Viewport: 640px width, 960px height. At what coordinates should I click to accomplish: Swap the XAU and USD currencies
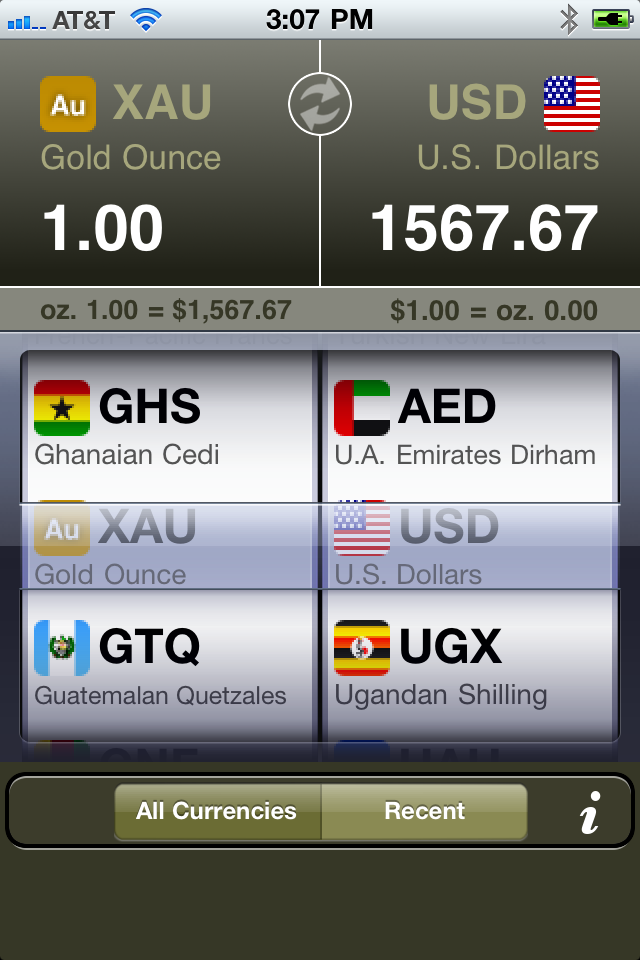click(x=320, y=104)
